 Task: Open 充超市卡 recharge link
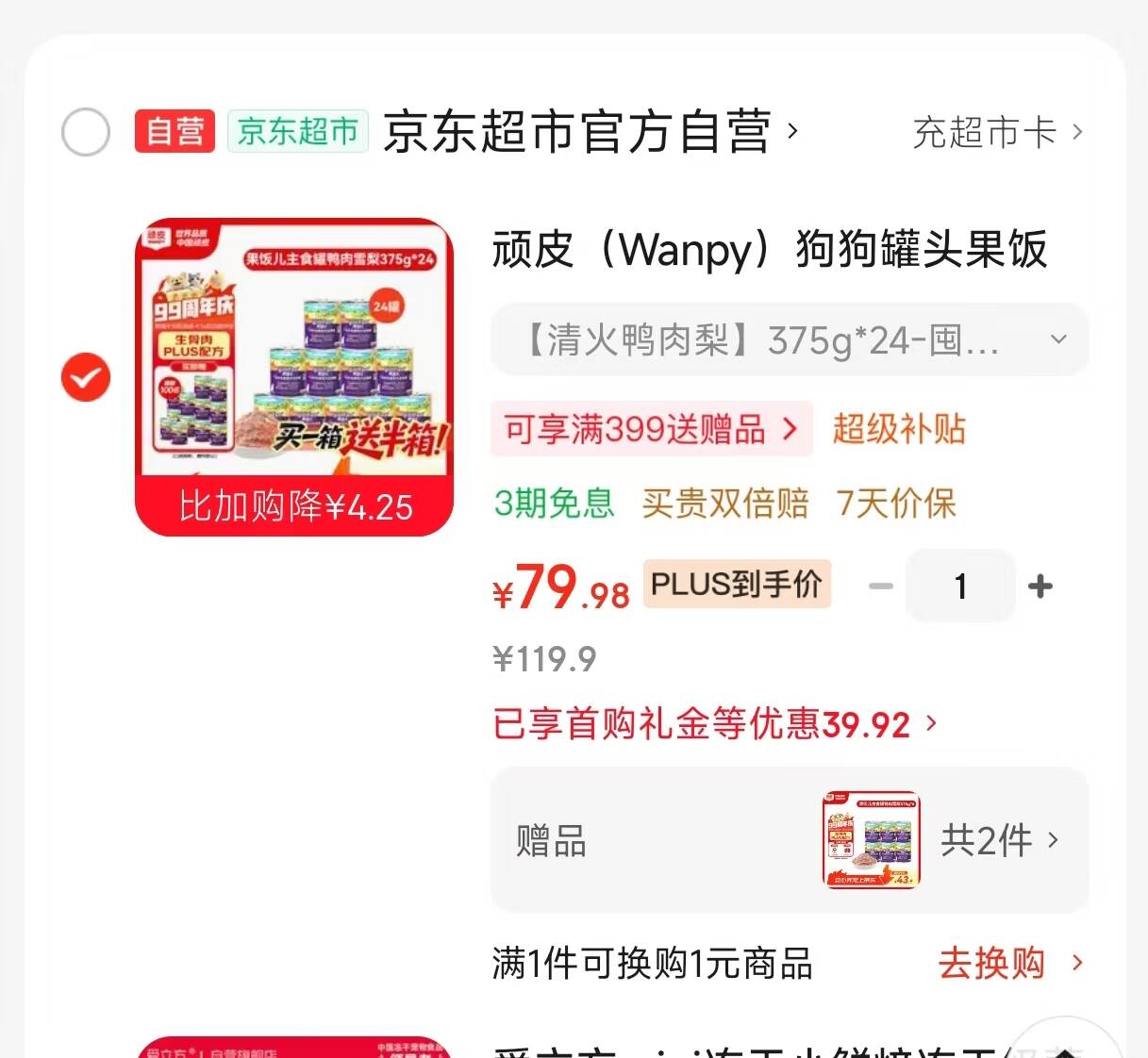(998, 133)
